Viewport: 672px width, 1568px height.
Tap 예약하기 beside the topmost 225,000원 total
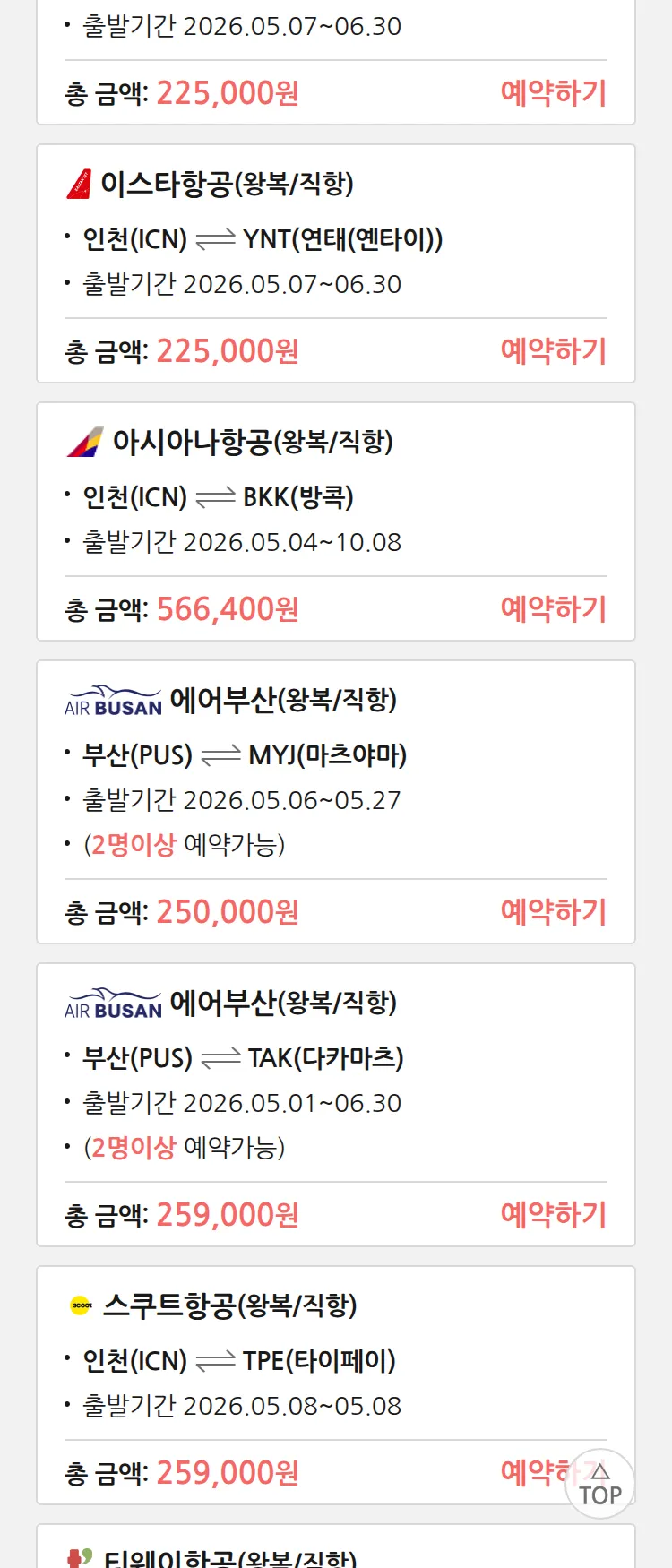553,93
